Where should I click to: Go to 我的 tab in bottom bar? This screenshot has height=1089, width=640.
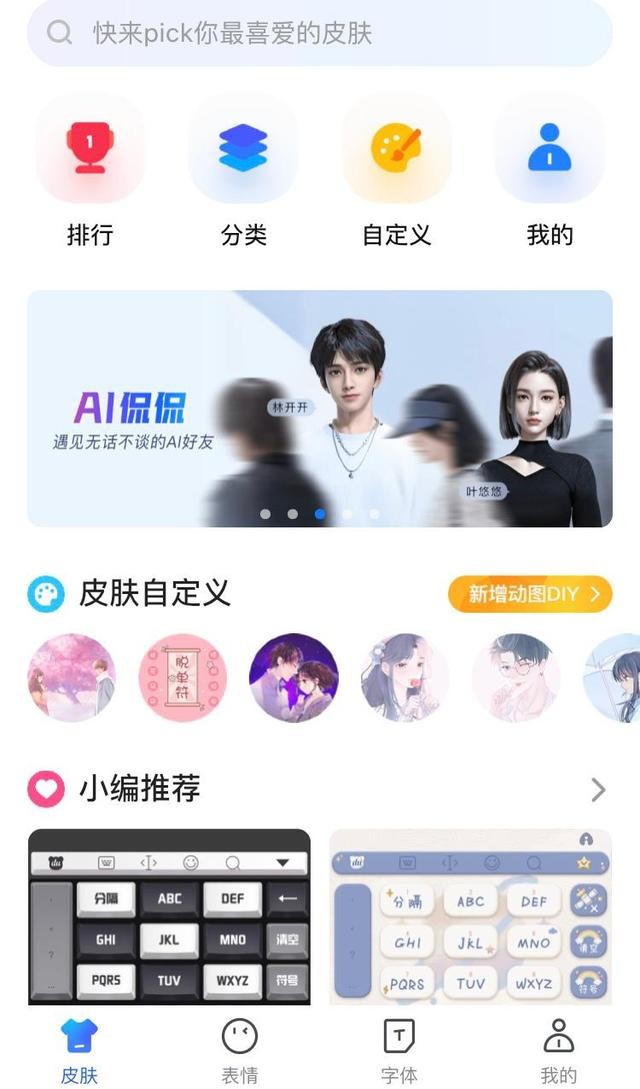point(558,1050)
